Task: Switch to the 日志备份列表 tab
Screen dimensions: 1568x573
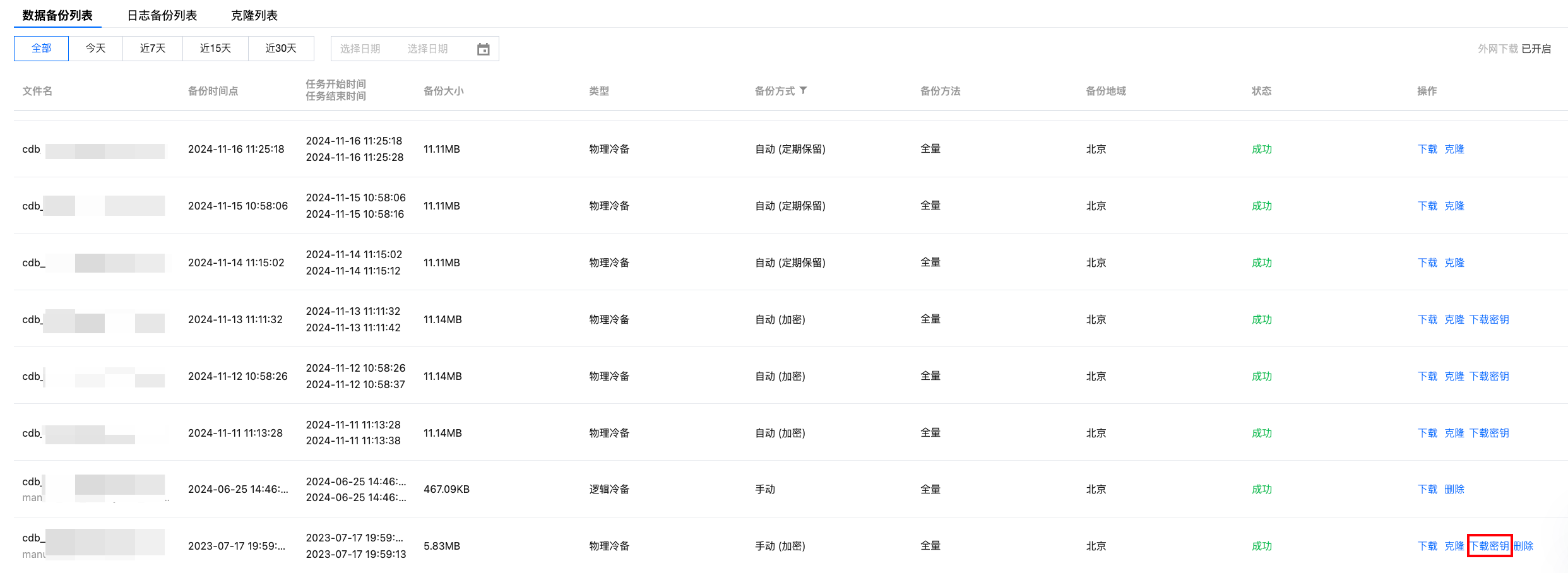Action: click(x=162, y=15)
